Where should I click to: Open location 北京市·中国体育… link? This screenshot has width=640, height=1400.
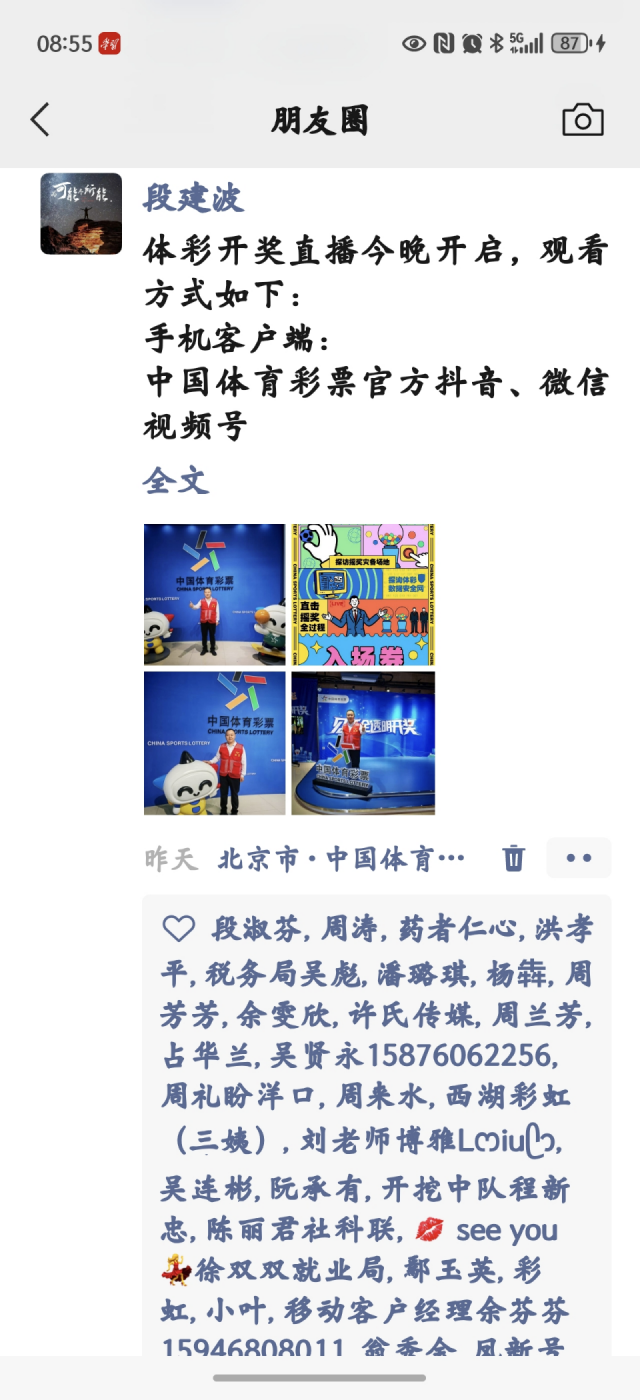(341, 858)
